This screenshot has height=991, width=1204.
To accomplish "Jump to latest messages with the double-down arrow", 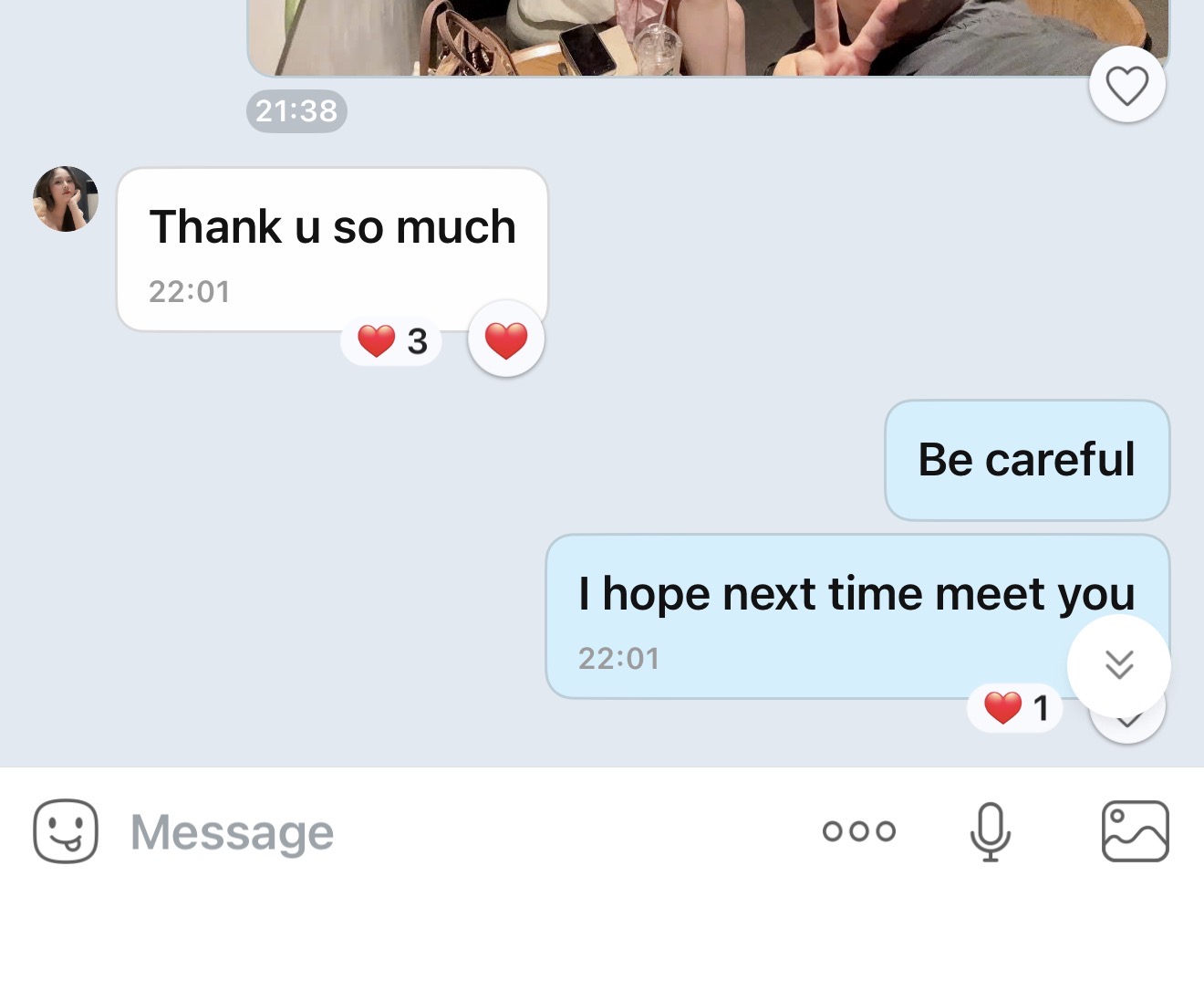I will (1118, 665).
